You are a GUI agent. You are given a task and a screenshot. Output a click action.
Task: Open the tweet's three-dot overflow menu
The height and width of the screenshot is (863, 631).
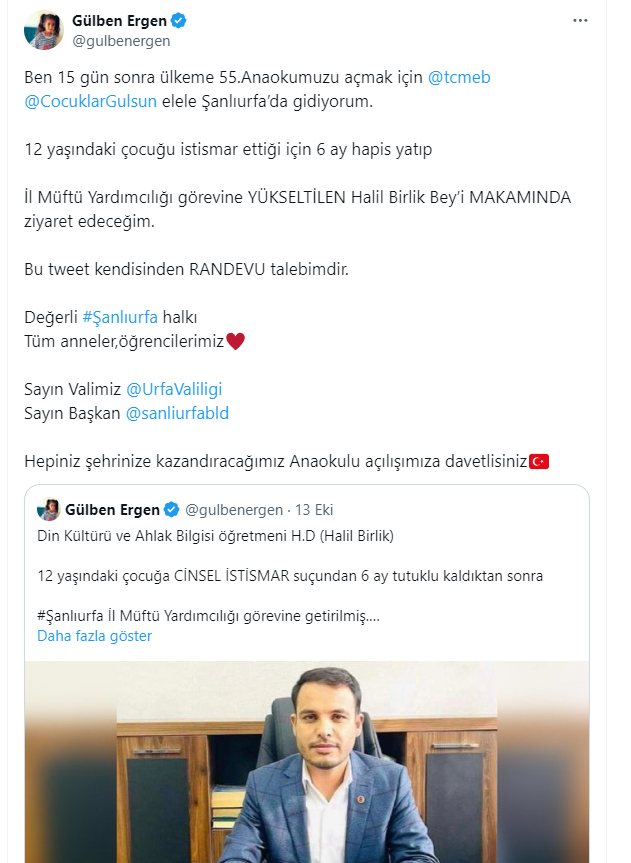(x=580, y=20)
